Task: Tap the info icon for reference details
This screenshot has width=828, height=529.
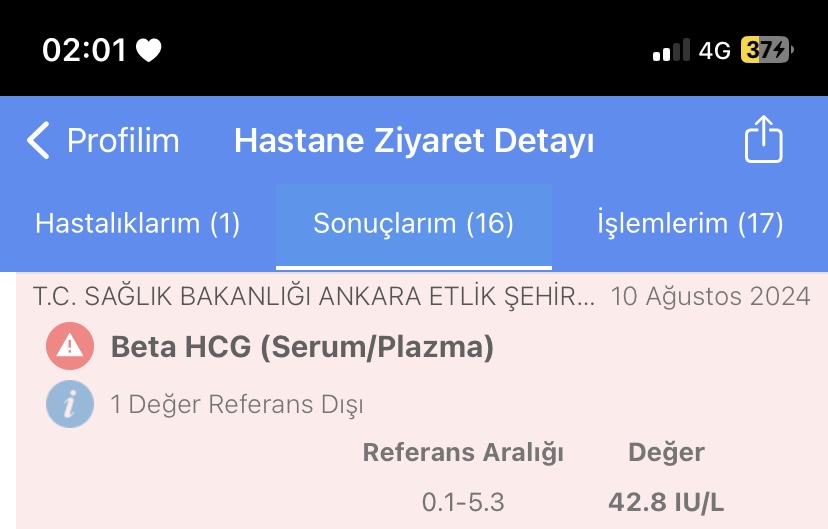Action: pyautogui.click(x=70, y=405)
